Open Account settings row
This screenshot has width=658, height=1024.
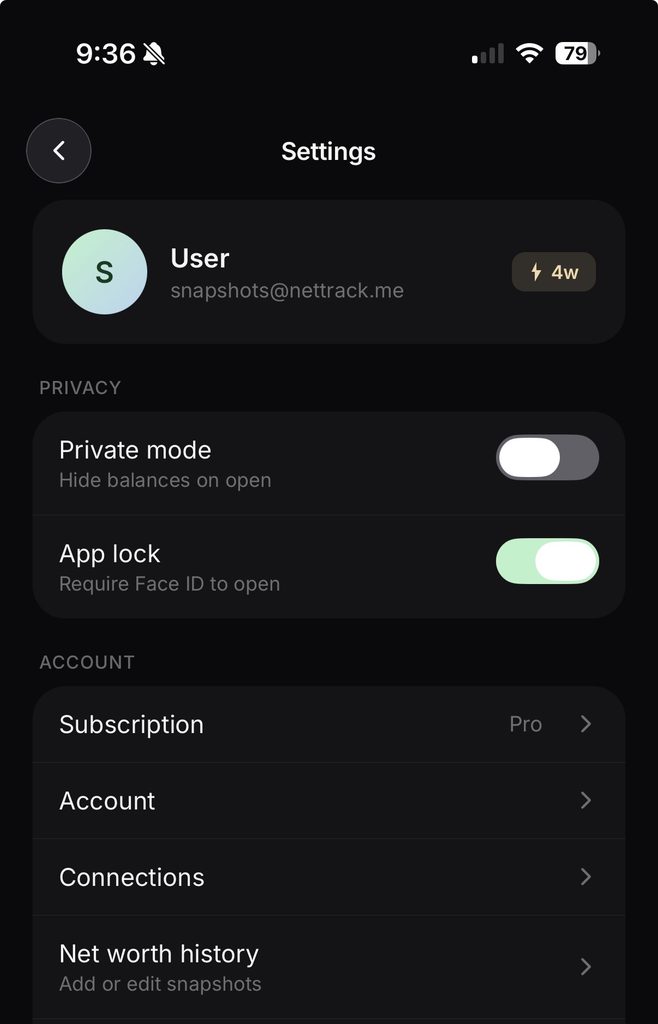click(x=329, y=801)
